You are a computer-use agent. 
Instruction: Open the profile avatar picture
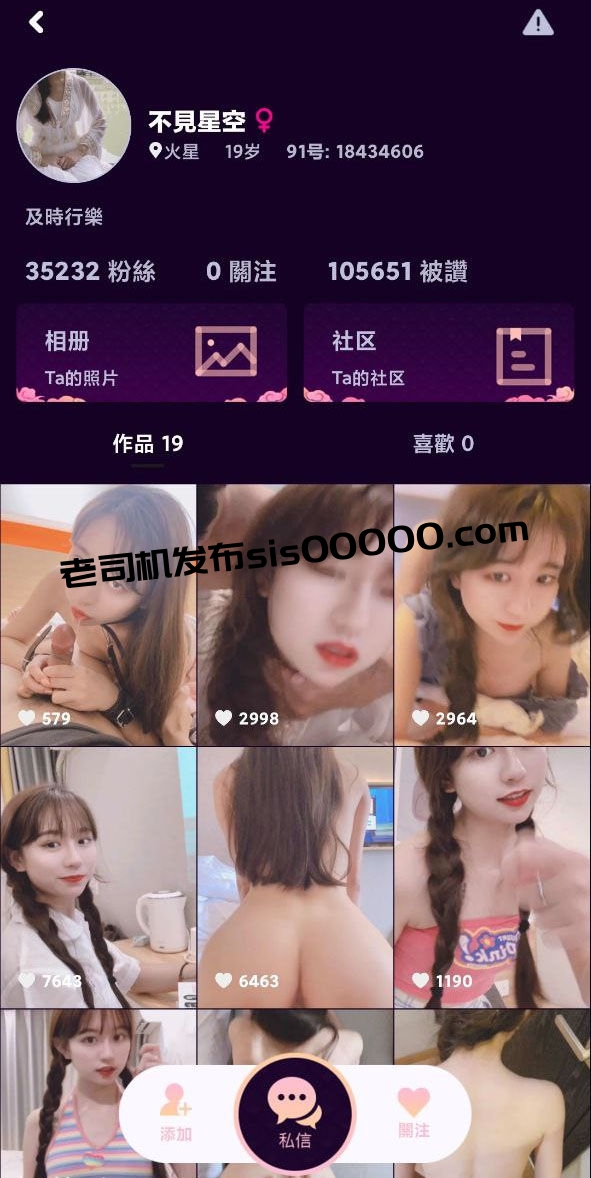tap(74, 125)
